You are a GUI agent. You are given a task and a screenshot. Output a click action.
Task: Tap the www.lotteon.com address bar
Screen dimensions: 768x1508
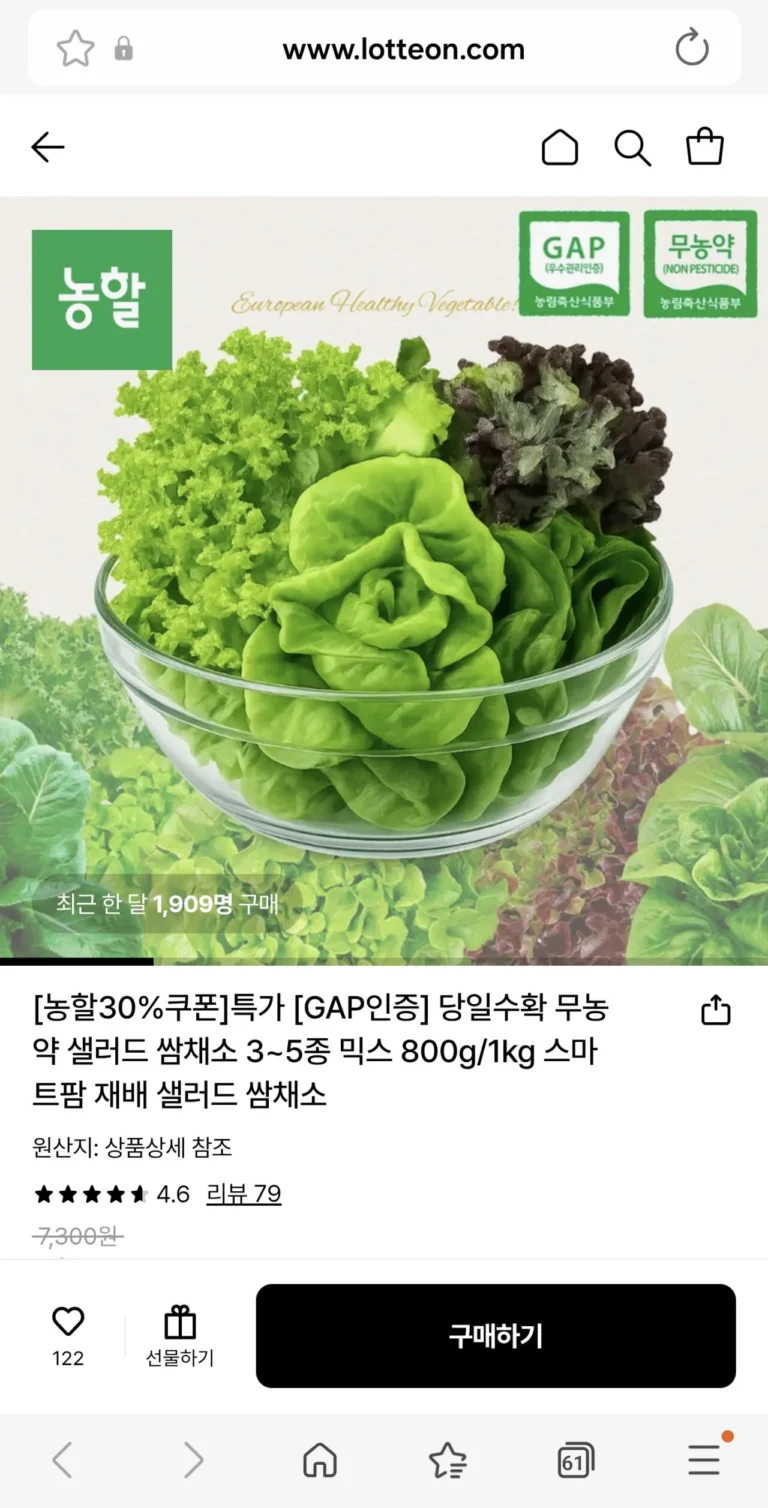(x=403, y=49)
